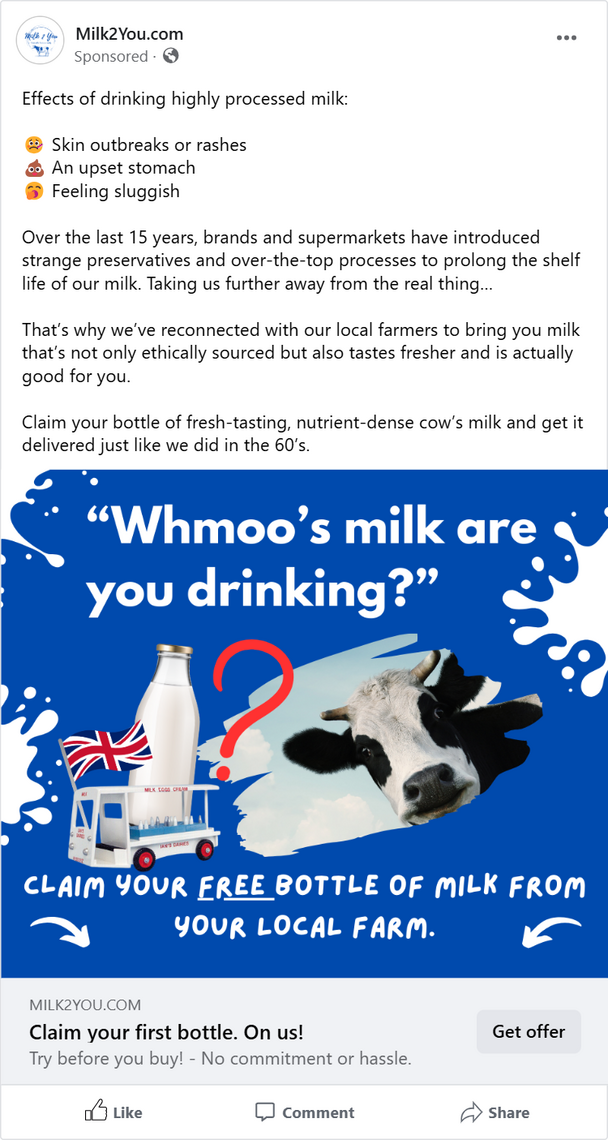Open the Claim your first bottle link
This screenshot has height=1140, width=608.
(x=167, y=1032)
